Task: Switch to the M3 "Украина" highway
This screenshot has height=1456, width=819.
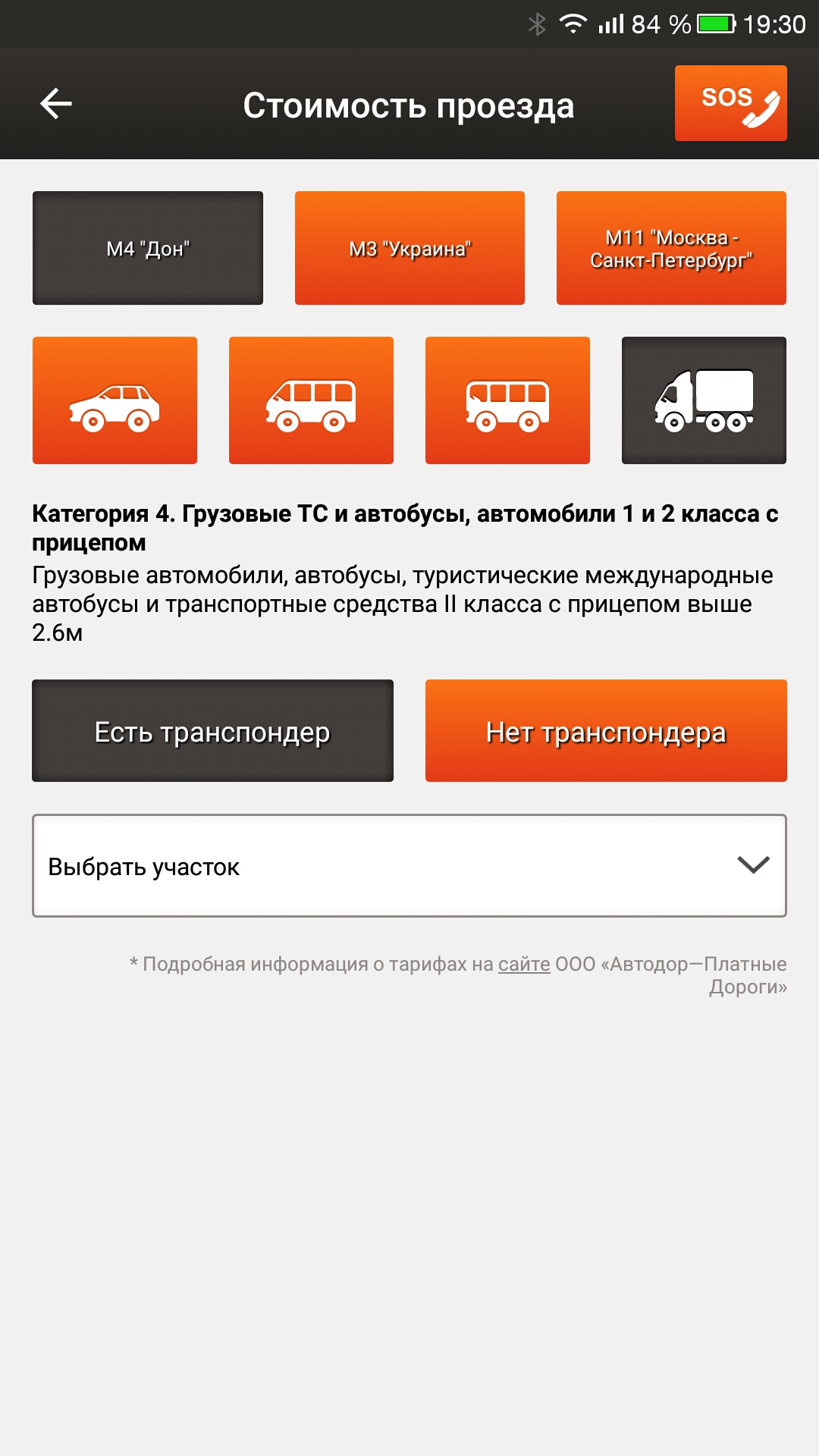Action: [x=409, y=248]
